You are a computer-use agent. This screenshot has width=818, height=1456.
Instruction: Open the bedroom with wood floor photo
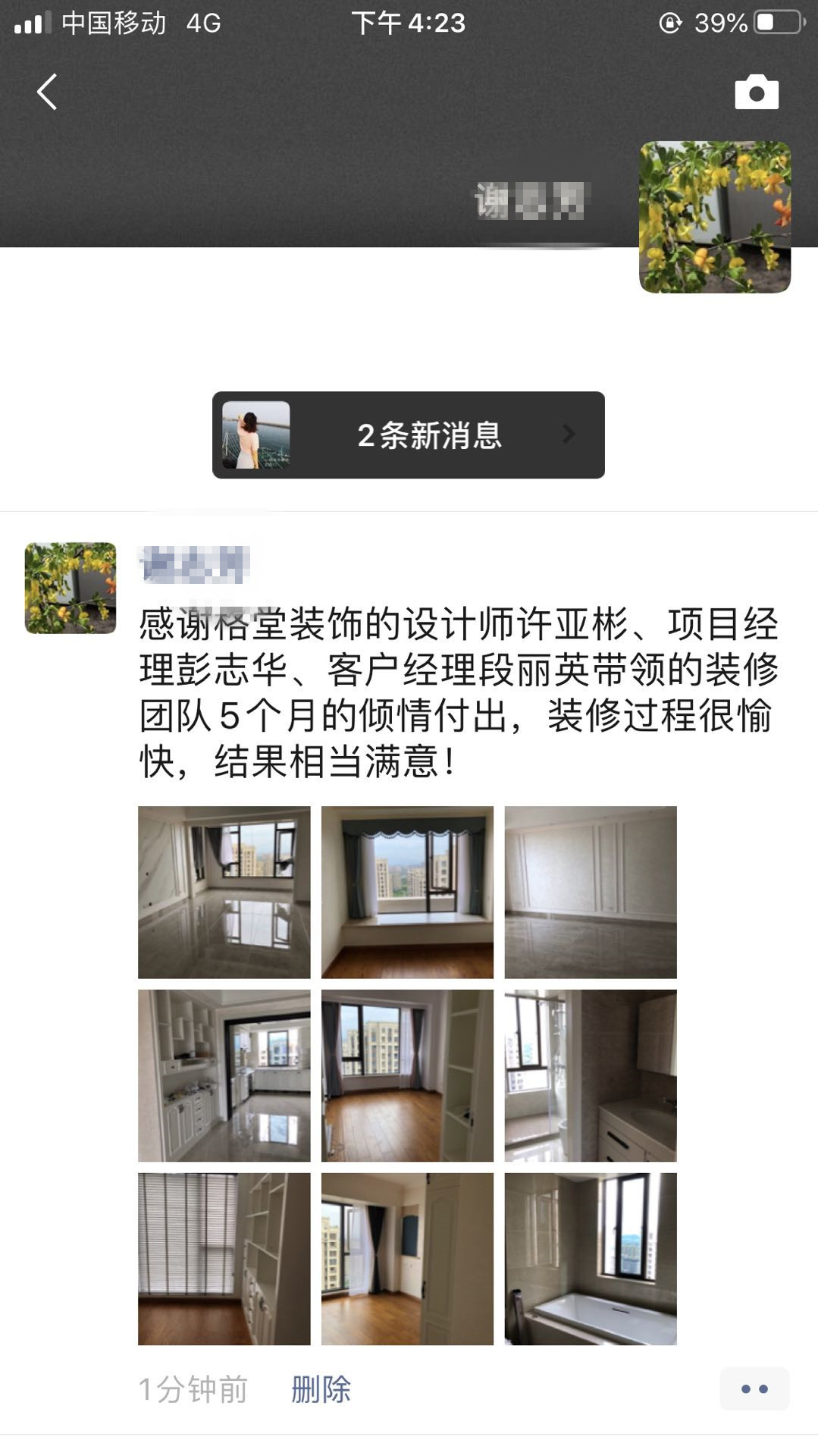[x=407, y=1075]
